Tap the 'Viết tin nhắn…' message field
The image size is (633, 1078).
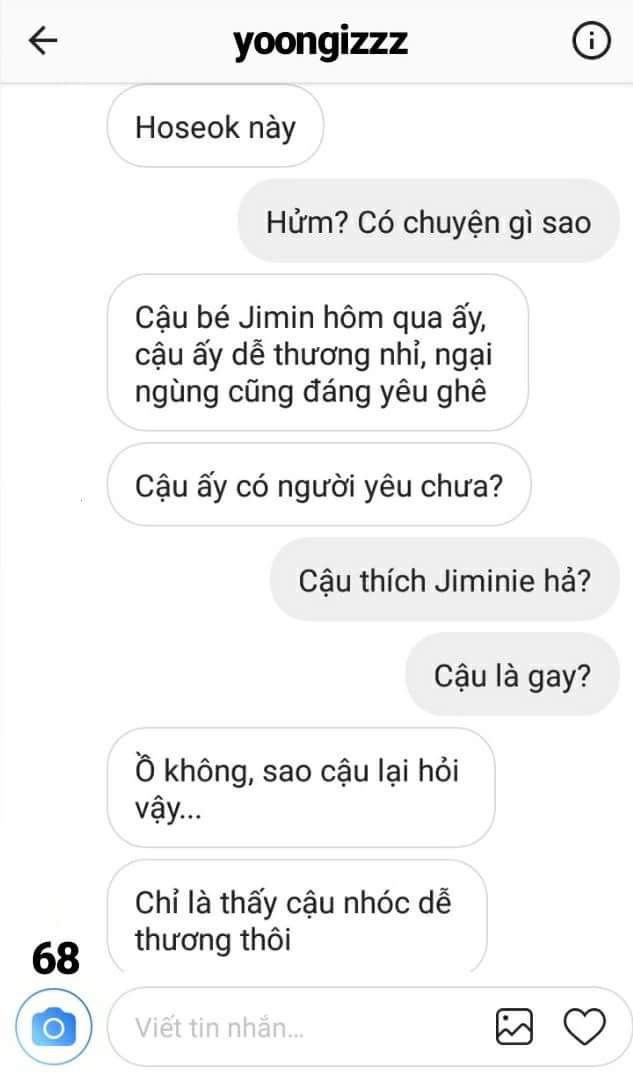point(300,1027)
